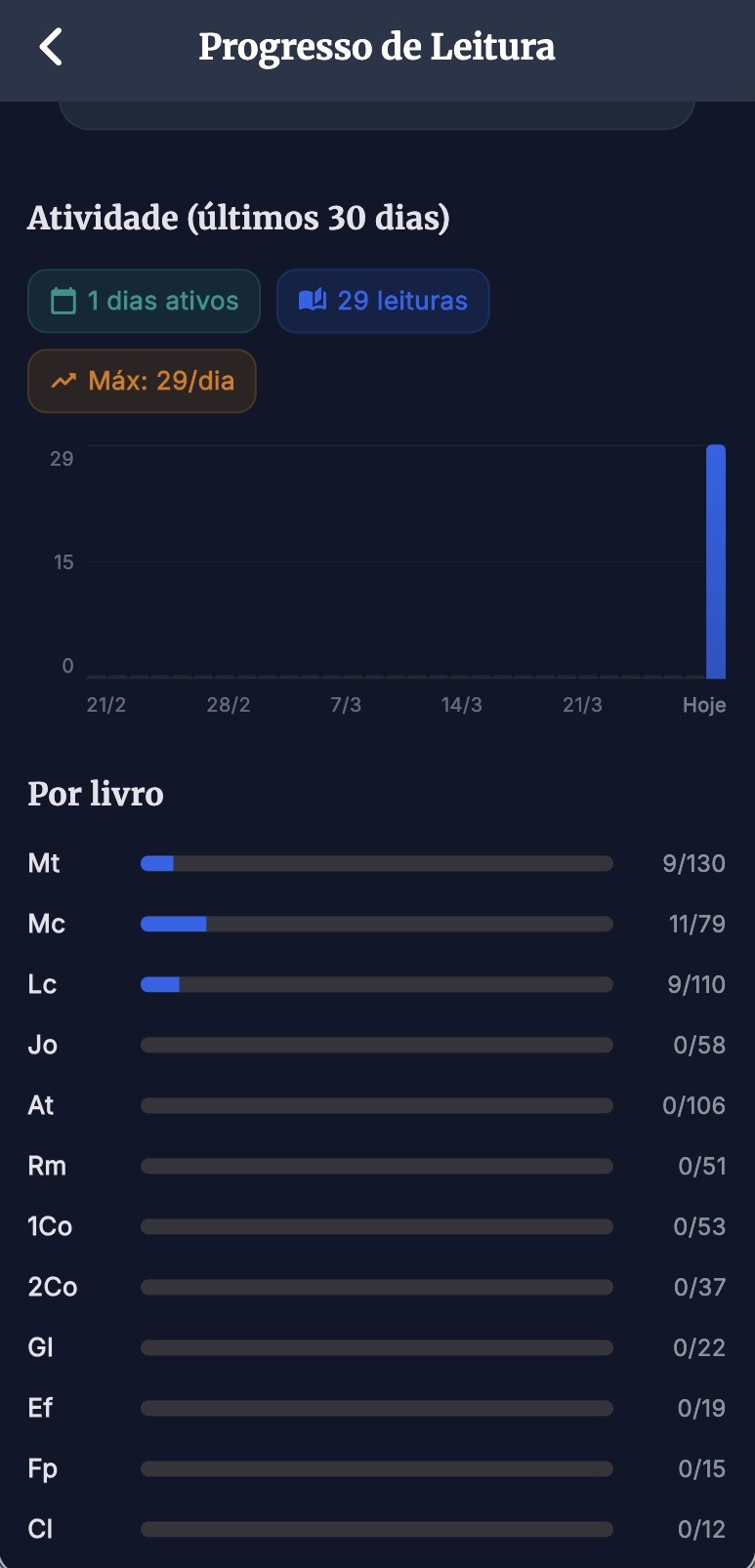Select the 'Atividade (últimos 30 dias)' heading
The width and height of the screenshot is (755, 1568).
[x=238, y=217]
